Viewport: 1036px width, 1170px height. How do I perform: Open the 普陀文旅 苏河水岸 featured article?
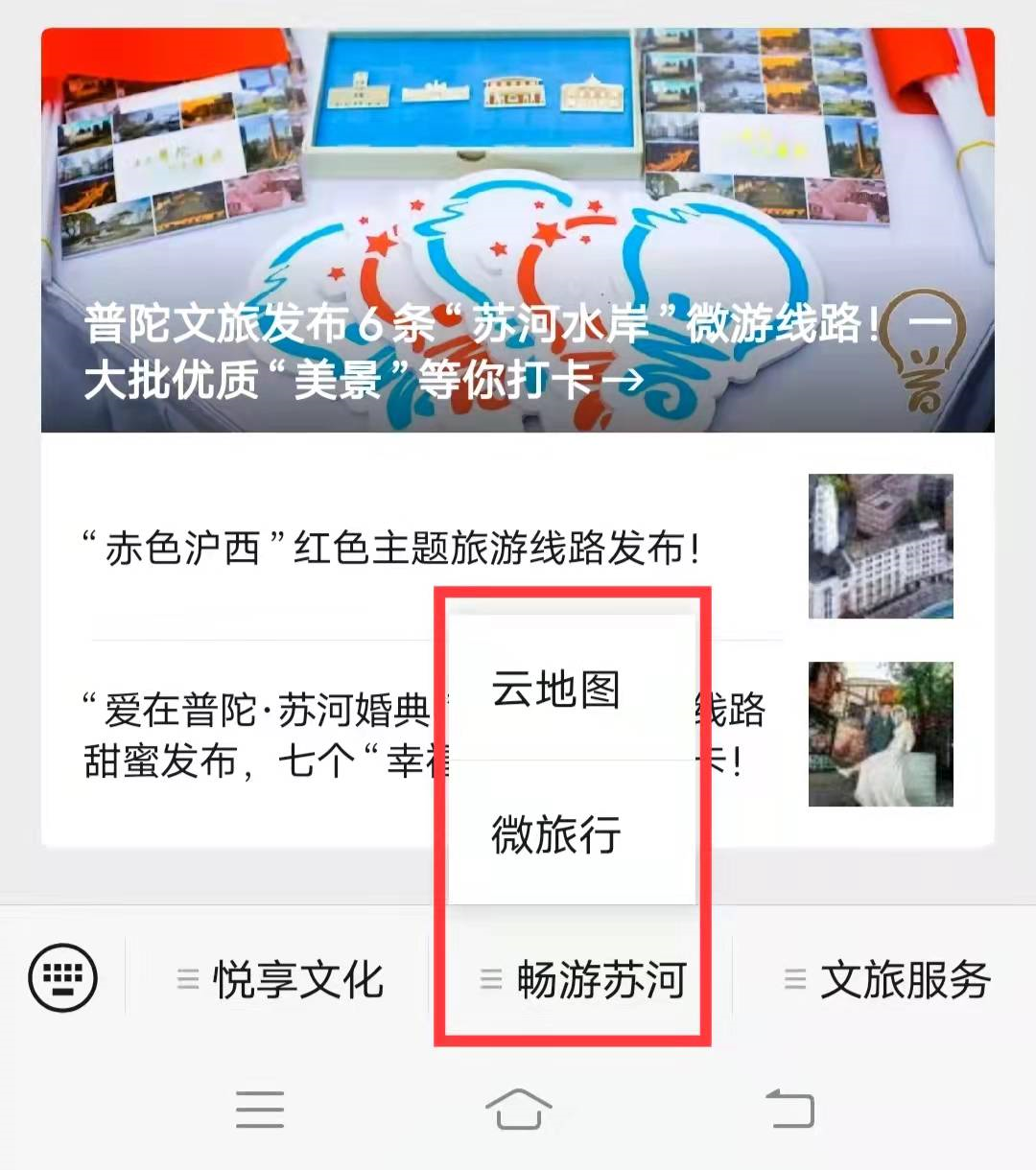518,230
